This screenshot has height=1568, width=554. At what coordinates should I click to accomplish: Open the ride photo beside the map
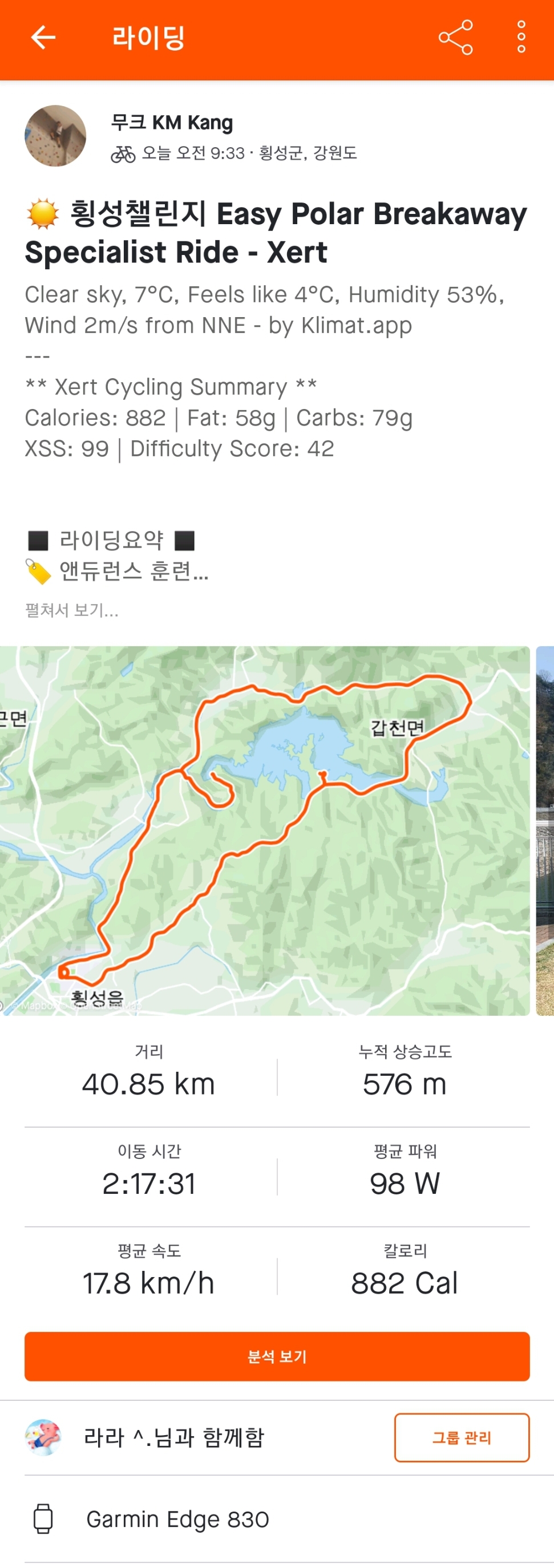click(x=545, y=830)
